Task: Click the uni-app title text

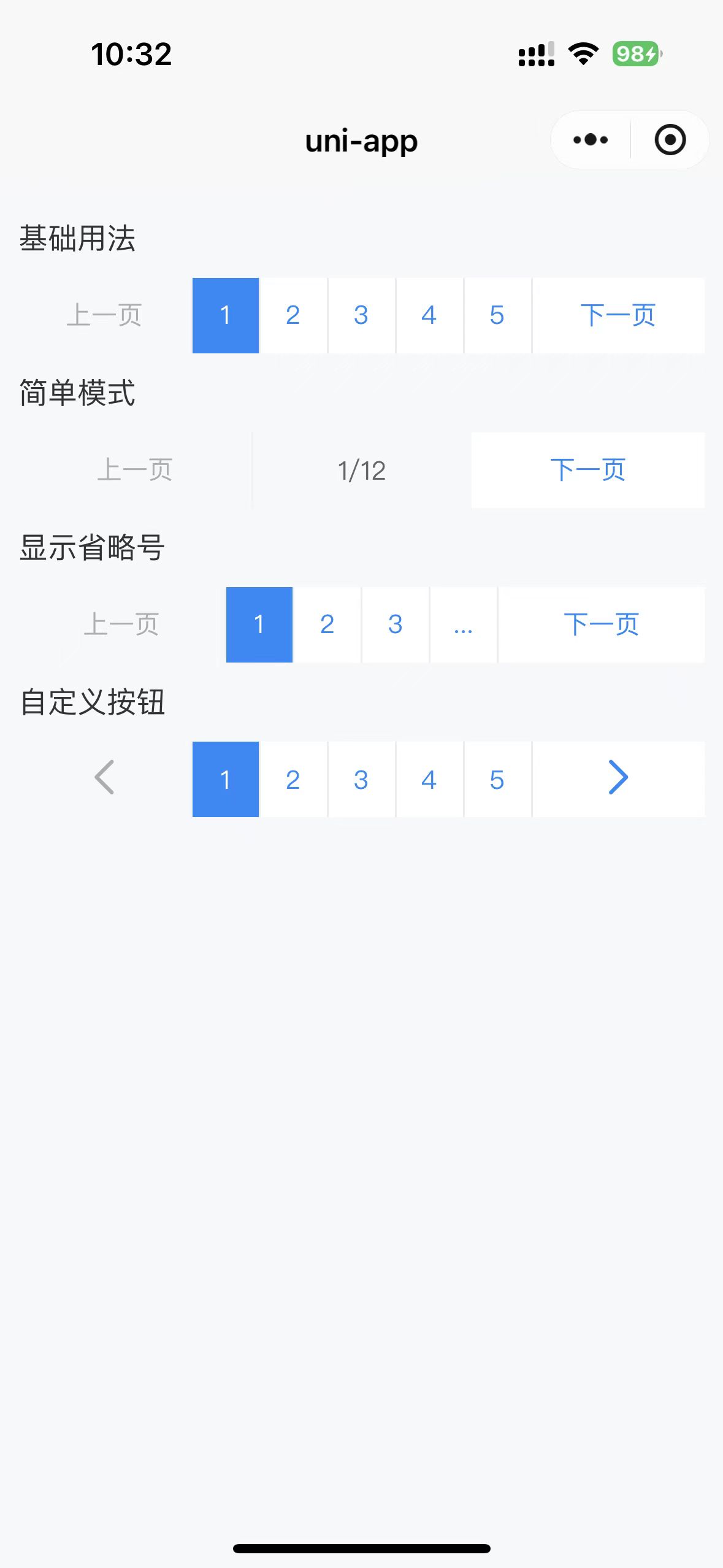Action: pyautogui.click(x=361, y=140)
